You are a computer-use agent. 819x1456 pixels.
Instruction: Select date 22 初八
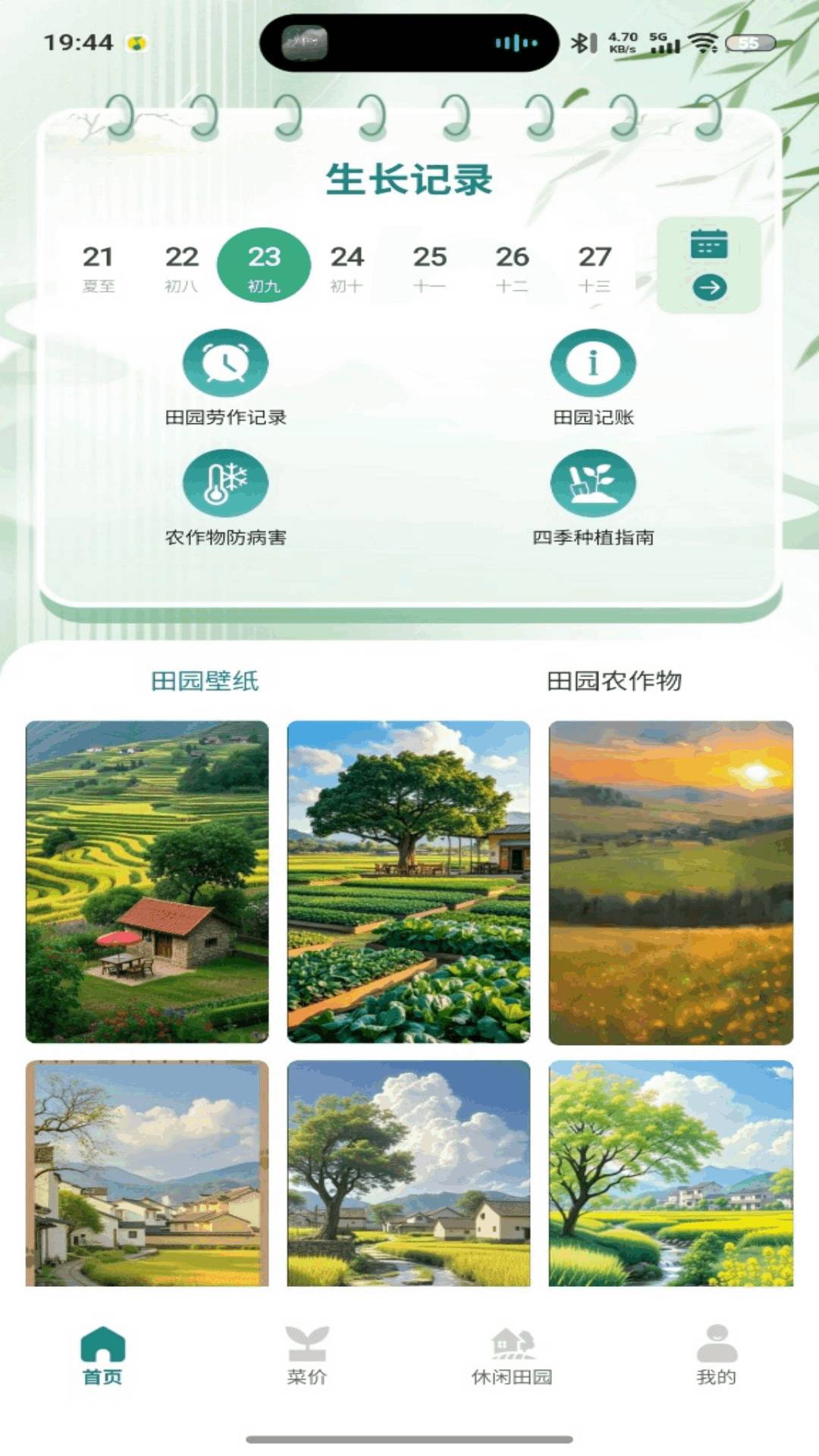[181, 267]
